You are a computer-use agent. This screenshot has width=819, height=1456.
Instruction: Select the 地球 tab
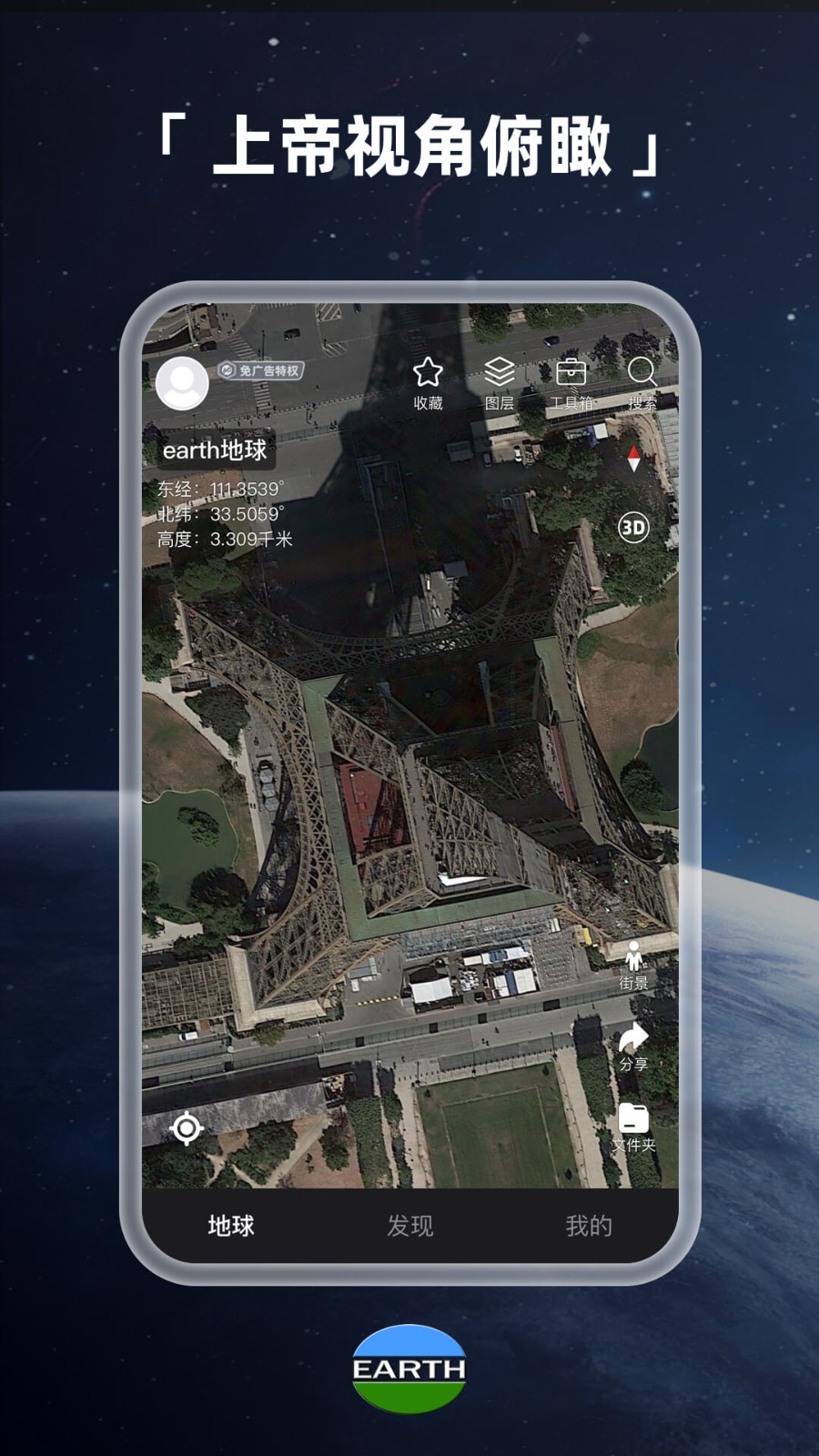(x=231, y=1227)
